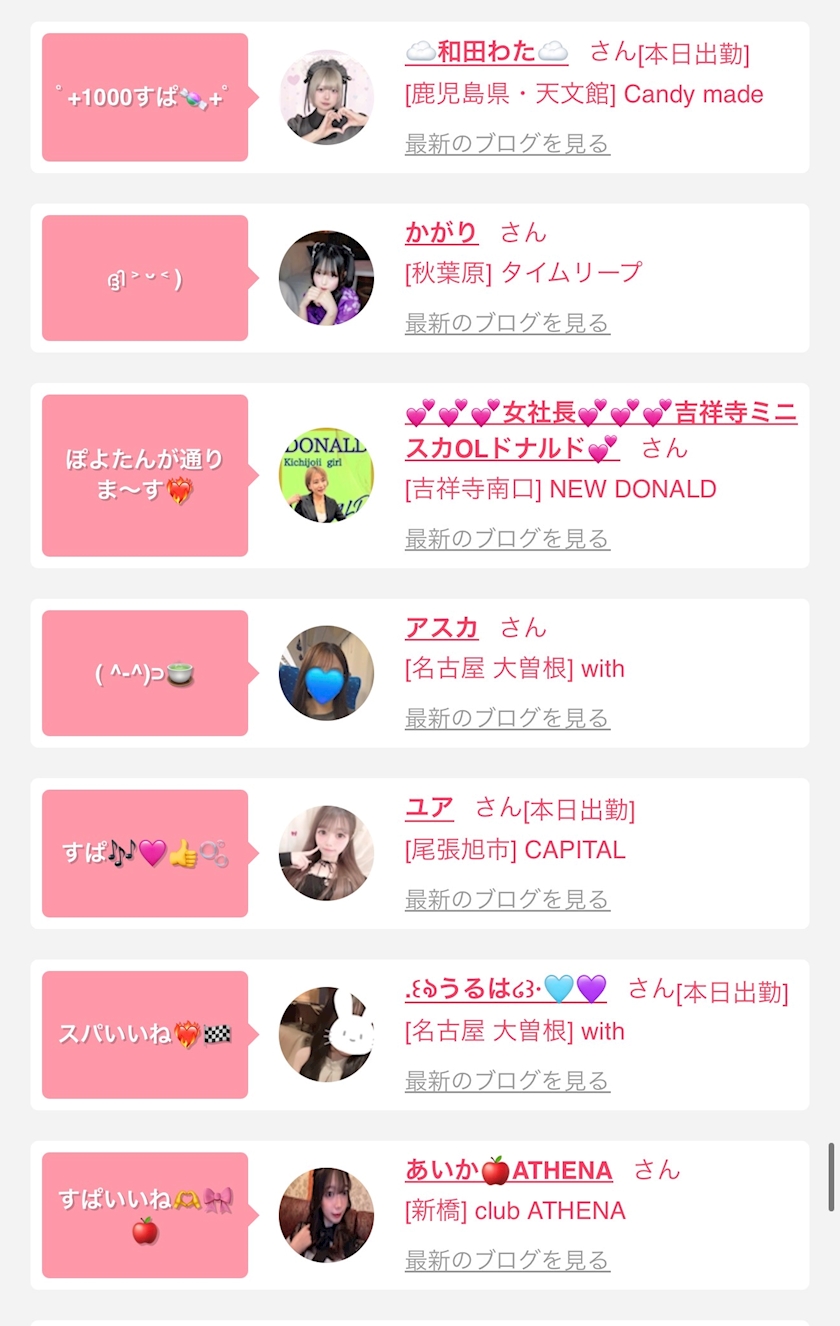
Task: Open うるは's profile name link
Action: coord(505,990)
